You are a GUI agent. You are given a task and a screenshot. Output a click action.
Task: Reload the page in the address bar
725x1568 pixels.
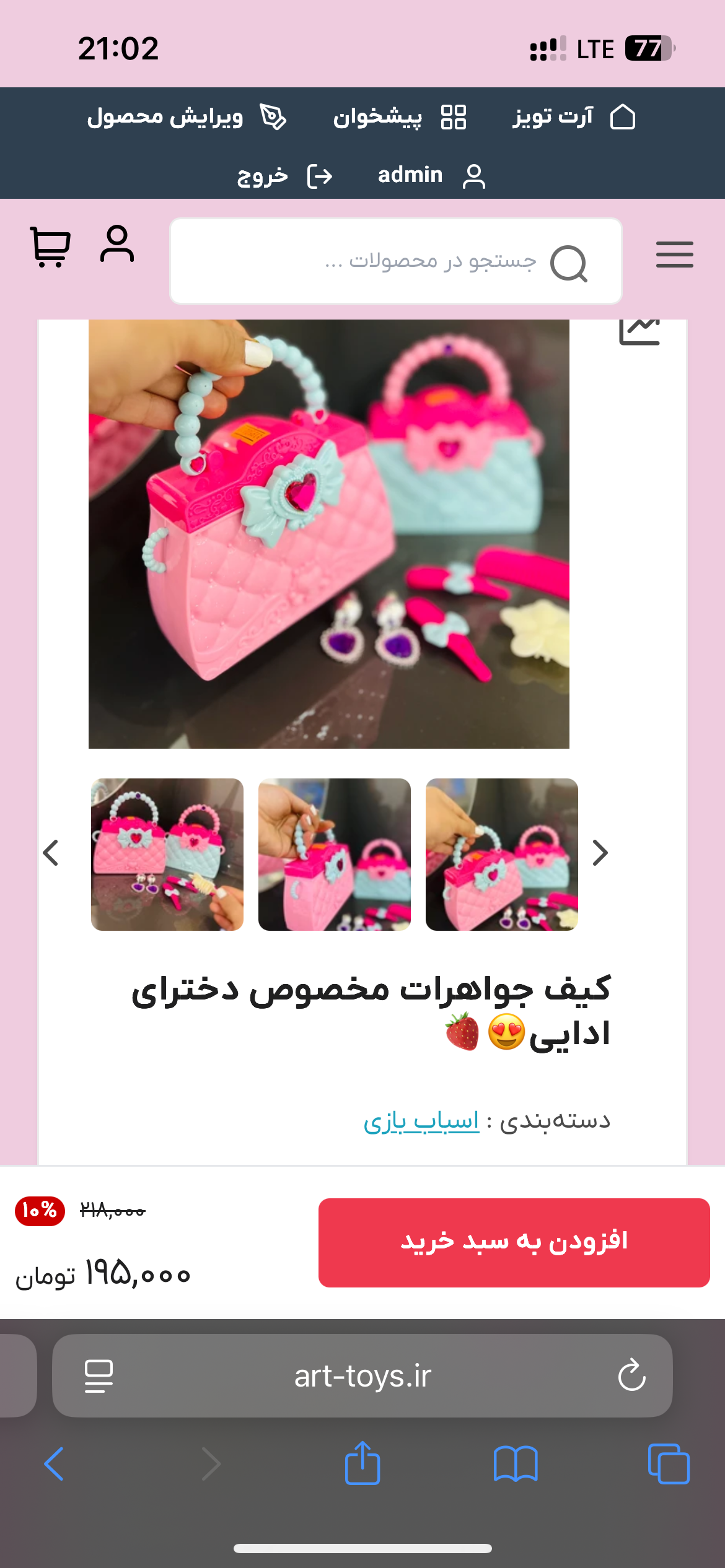[x=631, y=1375]
